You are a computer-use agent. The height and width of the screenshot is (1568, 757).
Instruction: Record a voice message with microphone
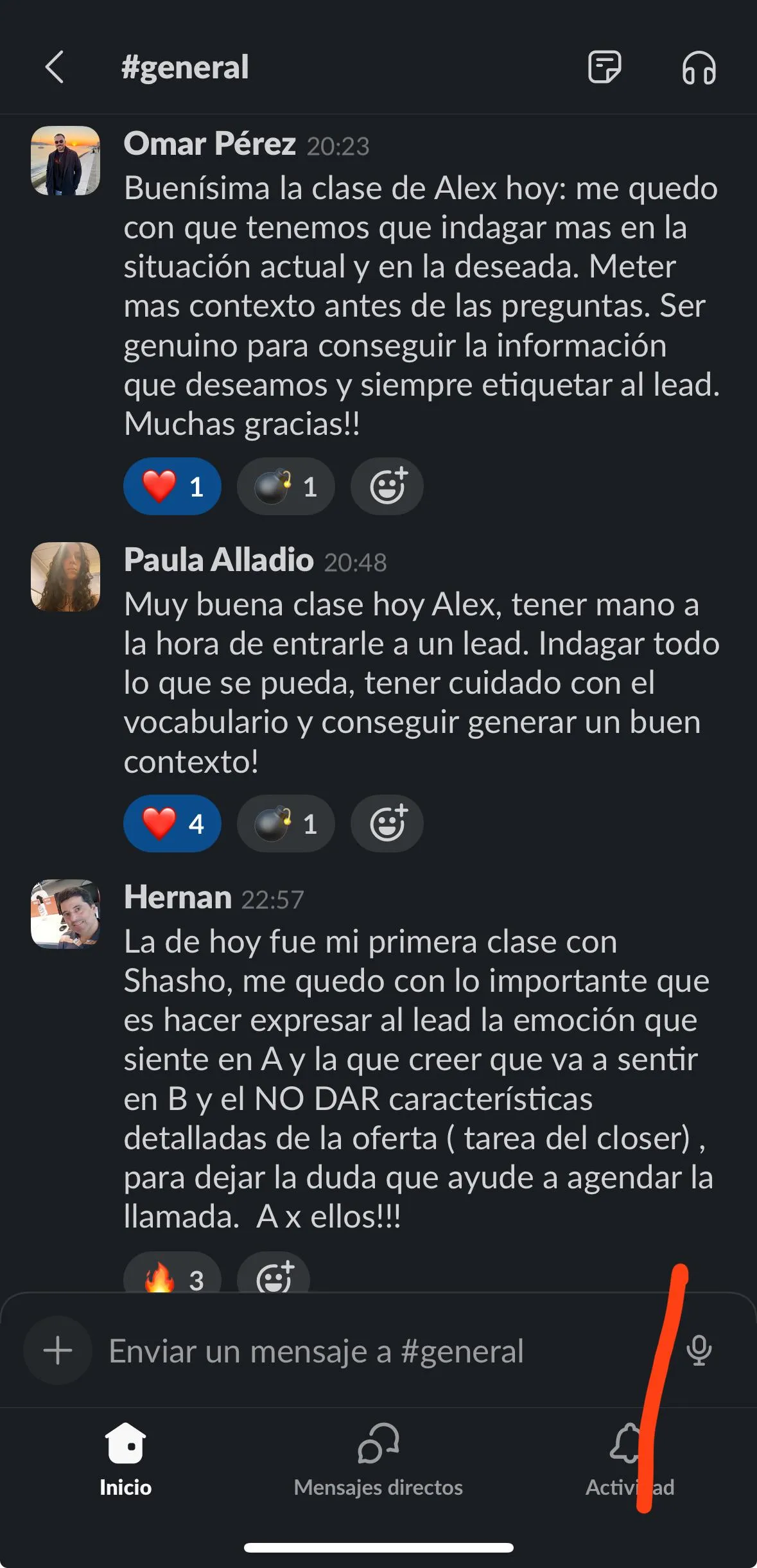pos(699,1350)
